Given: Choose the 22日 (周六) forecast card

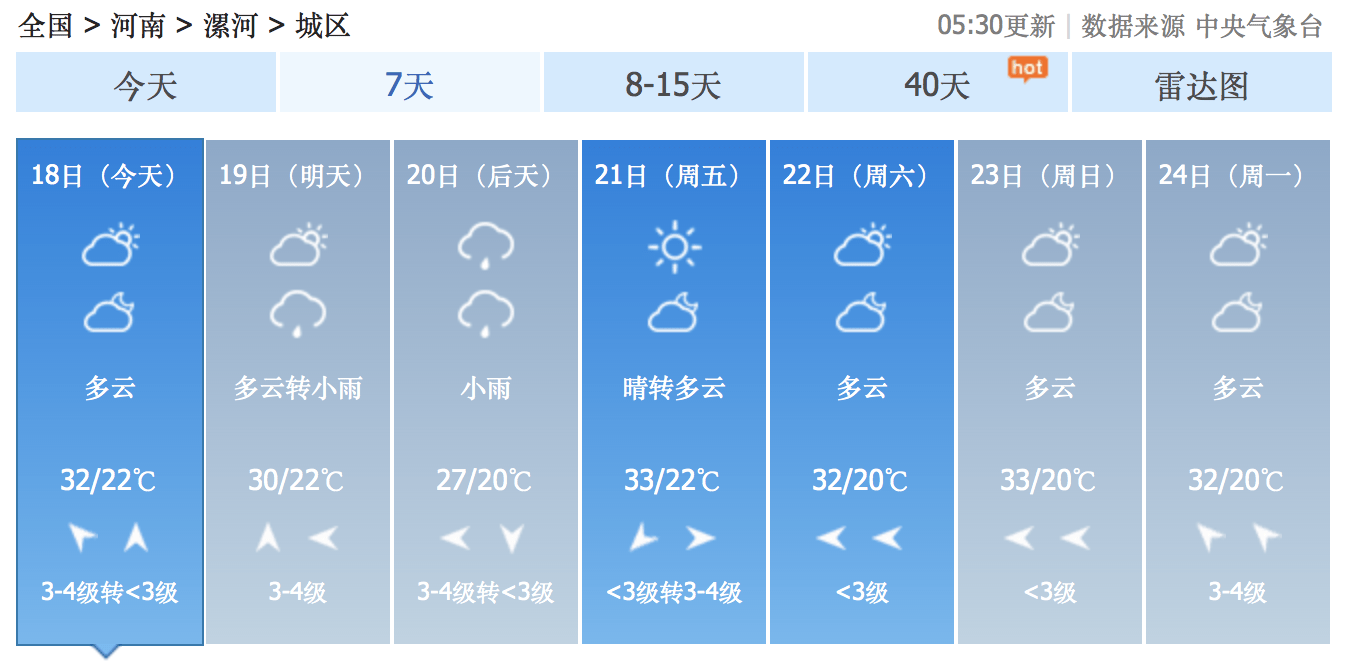Looking at the screenshot, I should [x=861, y=390].
